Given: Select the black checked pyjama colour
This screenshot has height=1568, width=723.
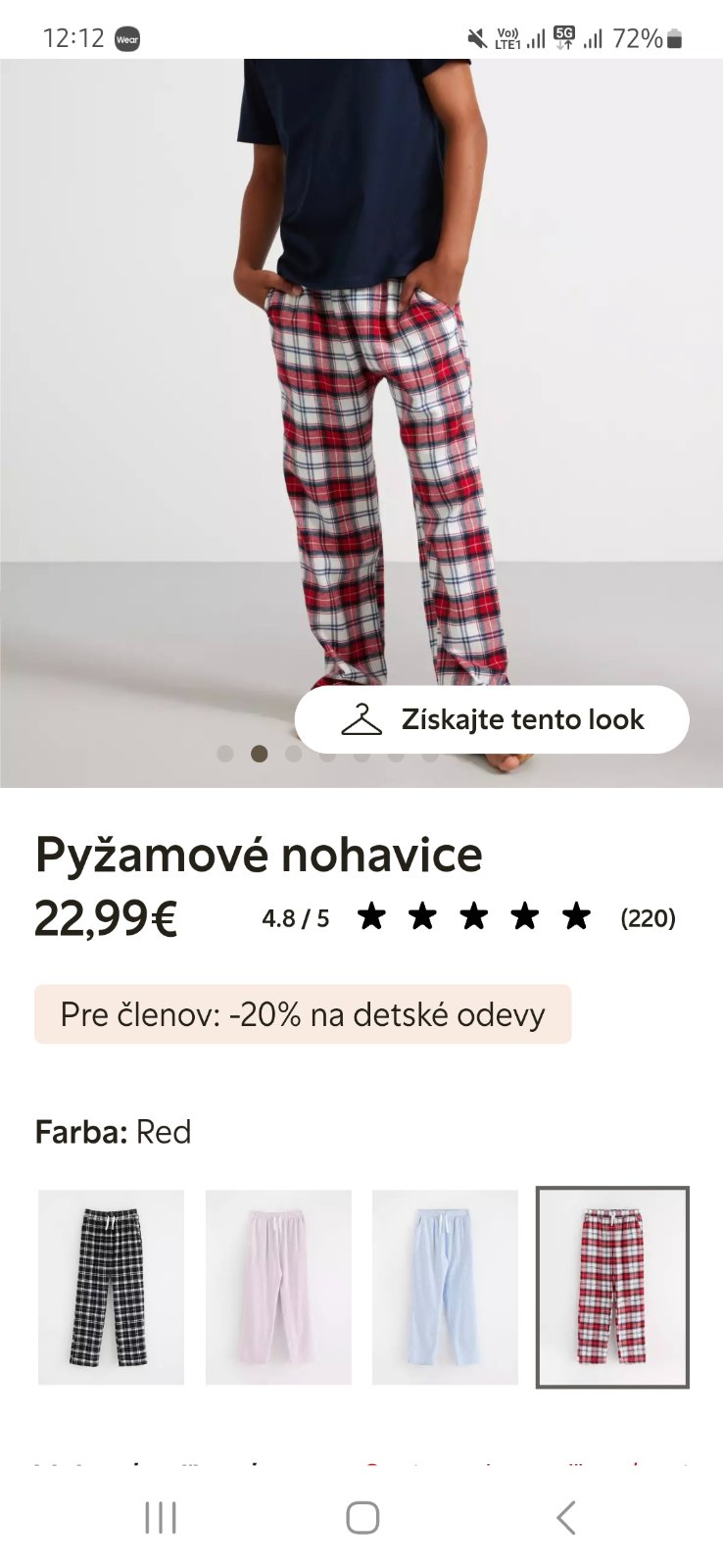Looking at the screenshot, I should tap(111, 1287).
